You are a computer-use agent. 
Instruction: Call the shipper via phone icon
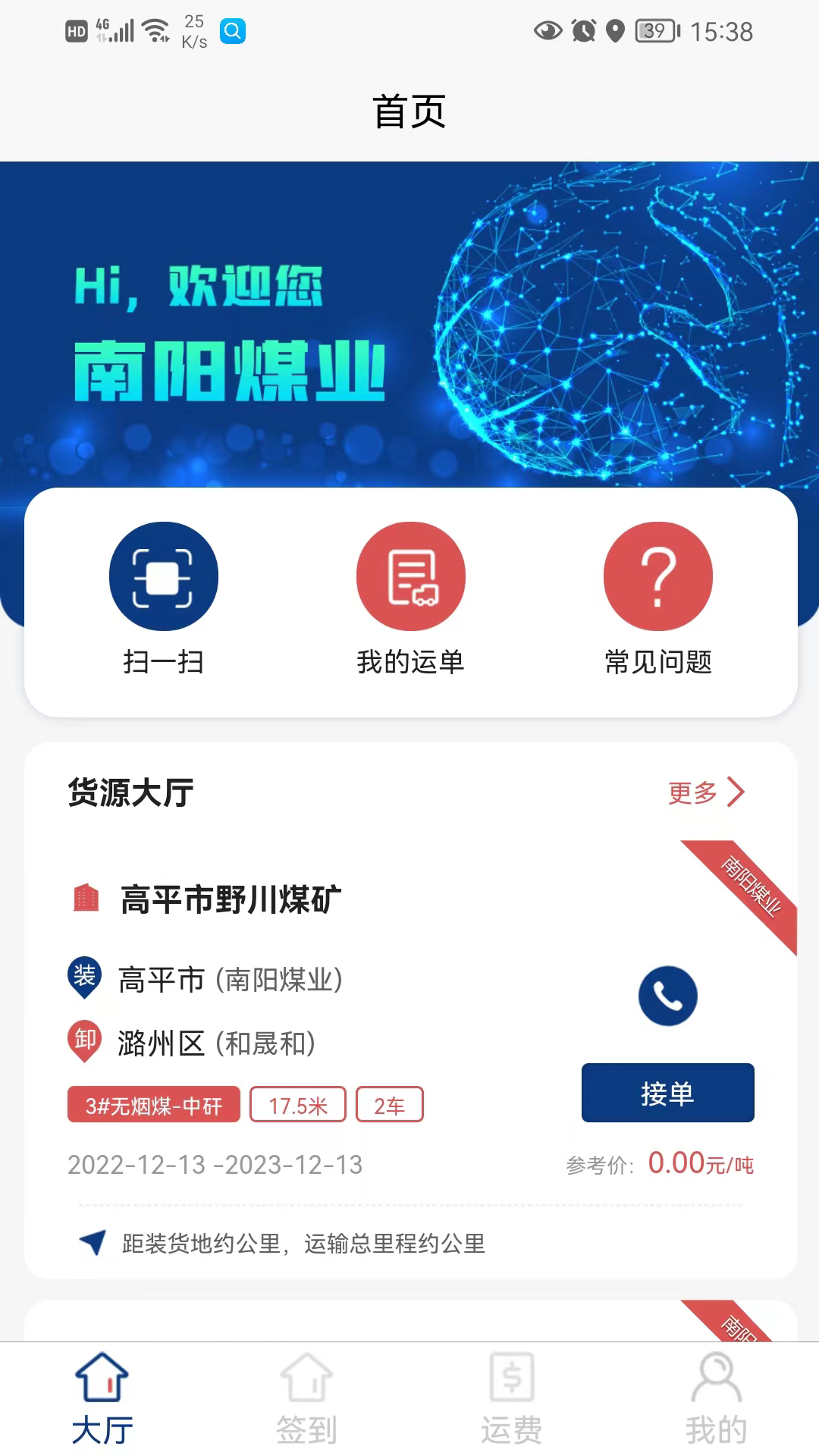[x=667, y=996]
